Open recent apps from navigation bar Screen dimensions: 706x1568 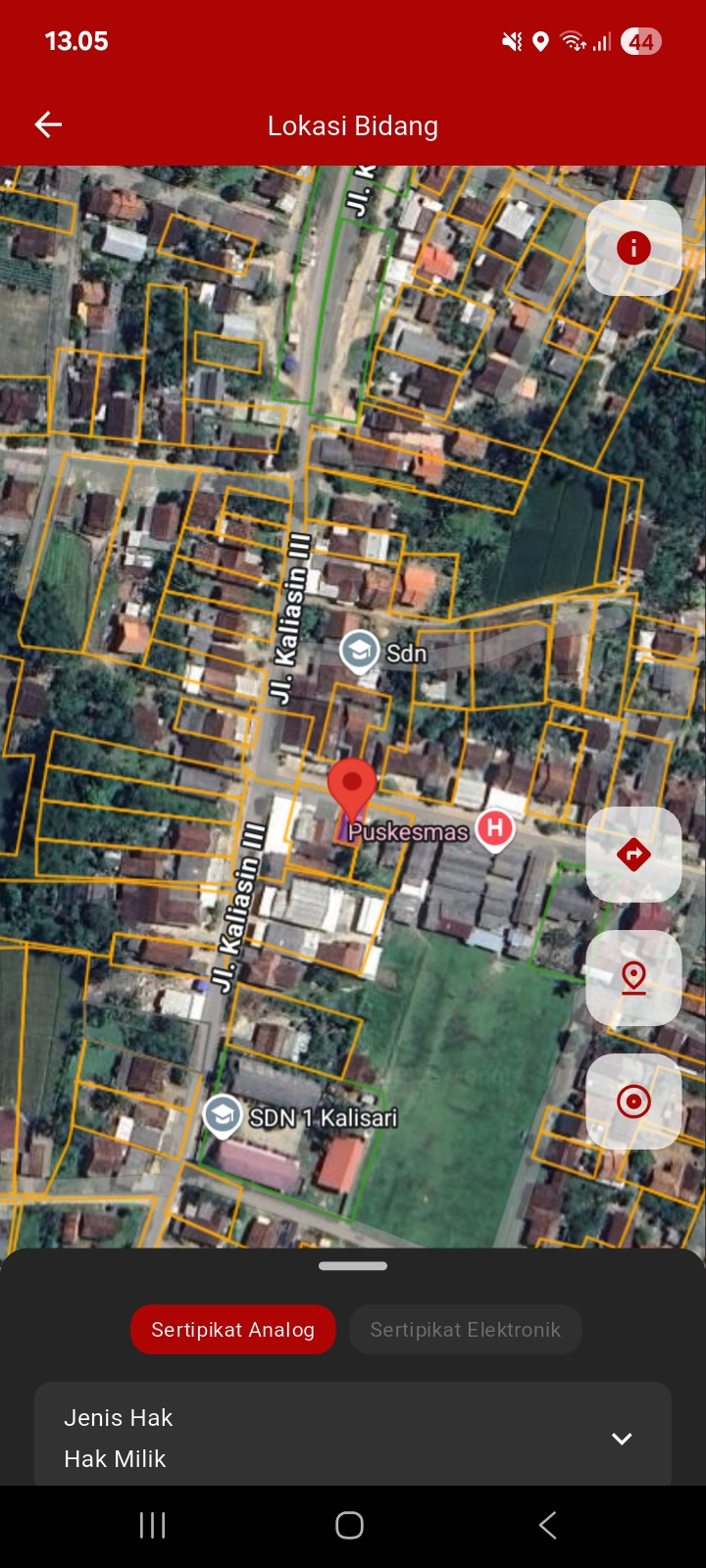click(152, 1525)
